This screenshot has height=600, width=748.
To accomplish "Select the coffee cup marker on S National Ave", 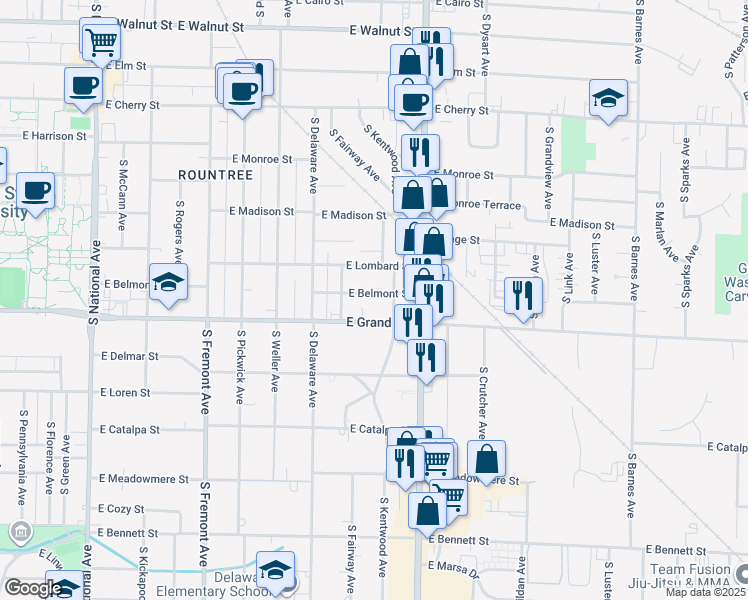I will (83, 85).
